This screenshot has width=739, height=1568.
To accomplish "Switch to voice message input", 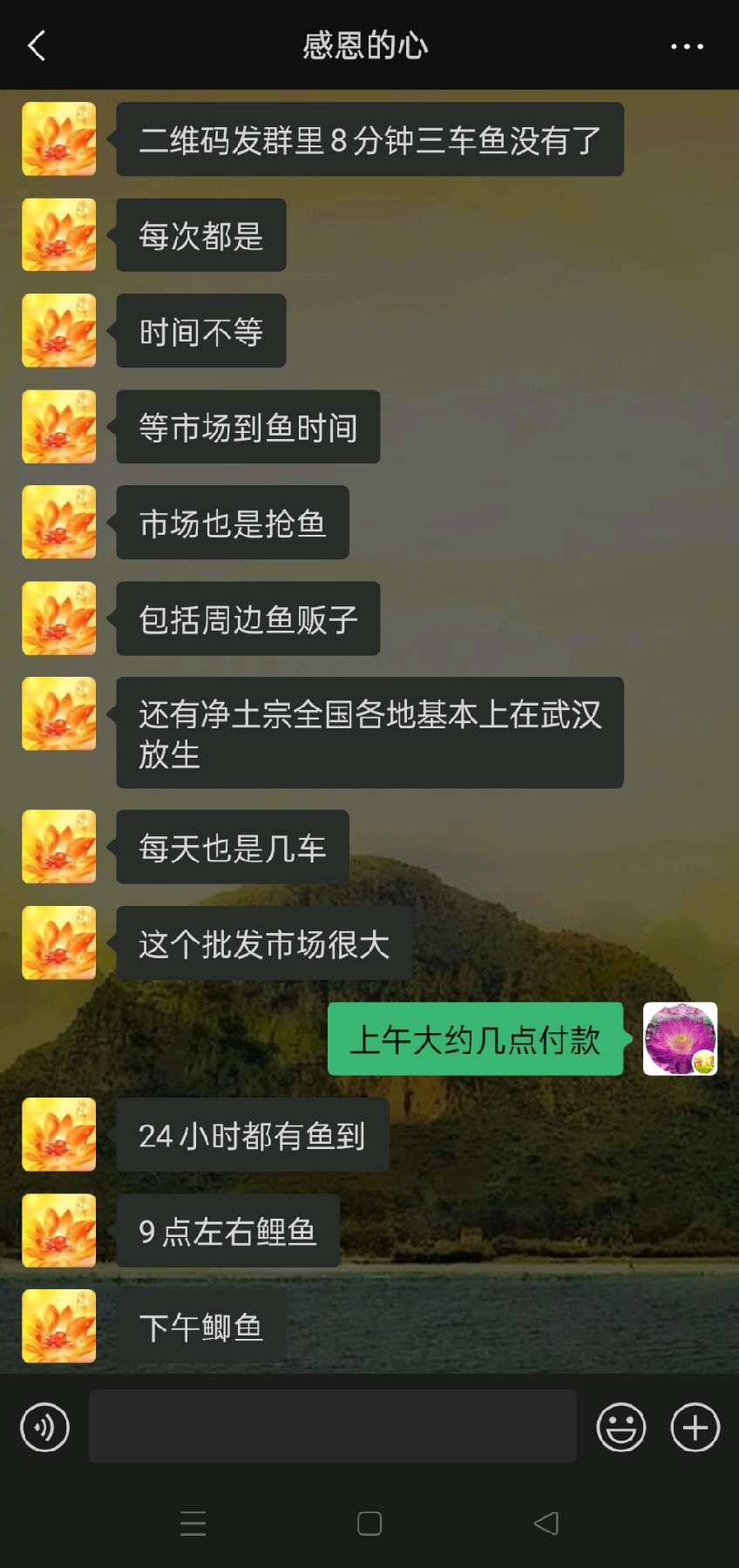I will 44,1427.
